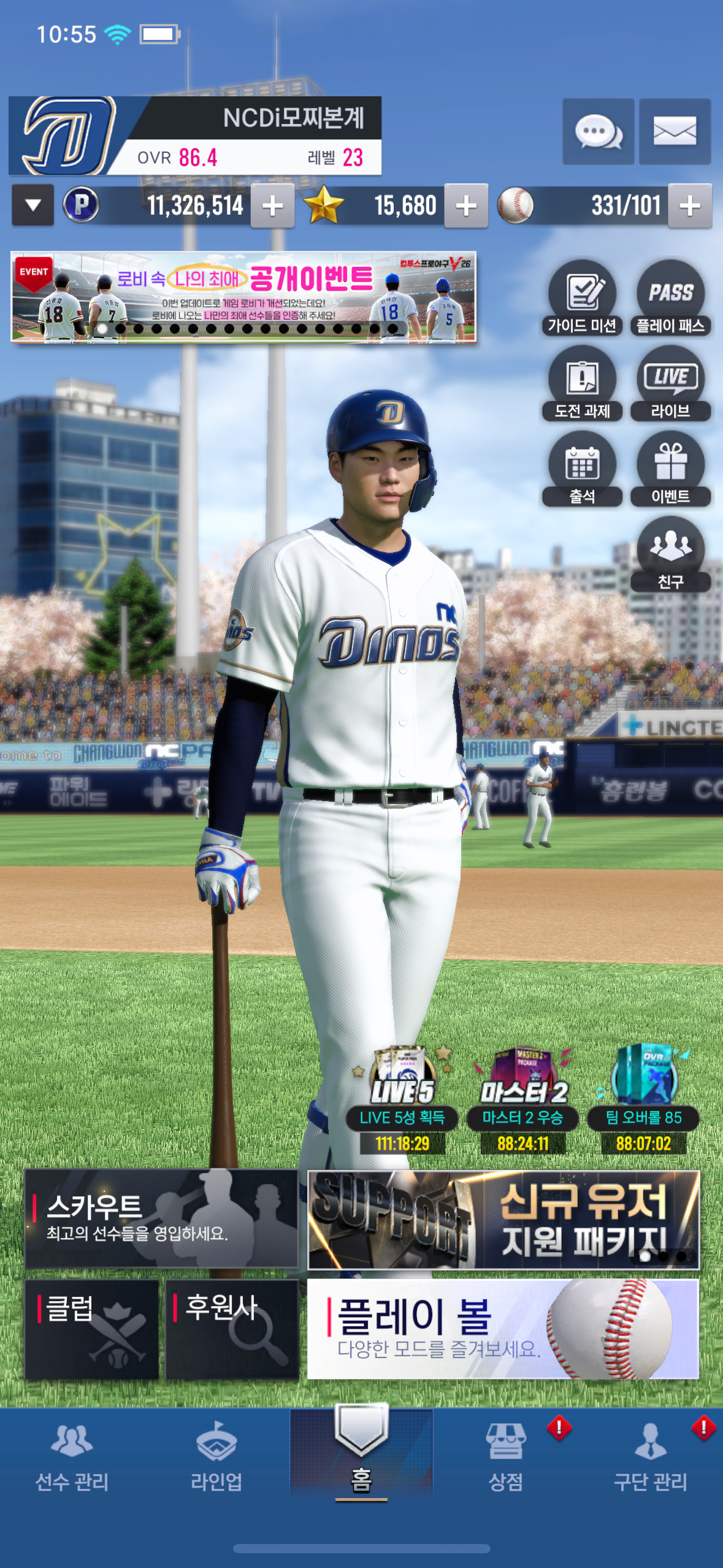Select the 스카우트 card

[161, 1218]
